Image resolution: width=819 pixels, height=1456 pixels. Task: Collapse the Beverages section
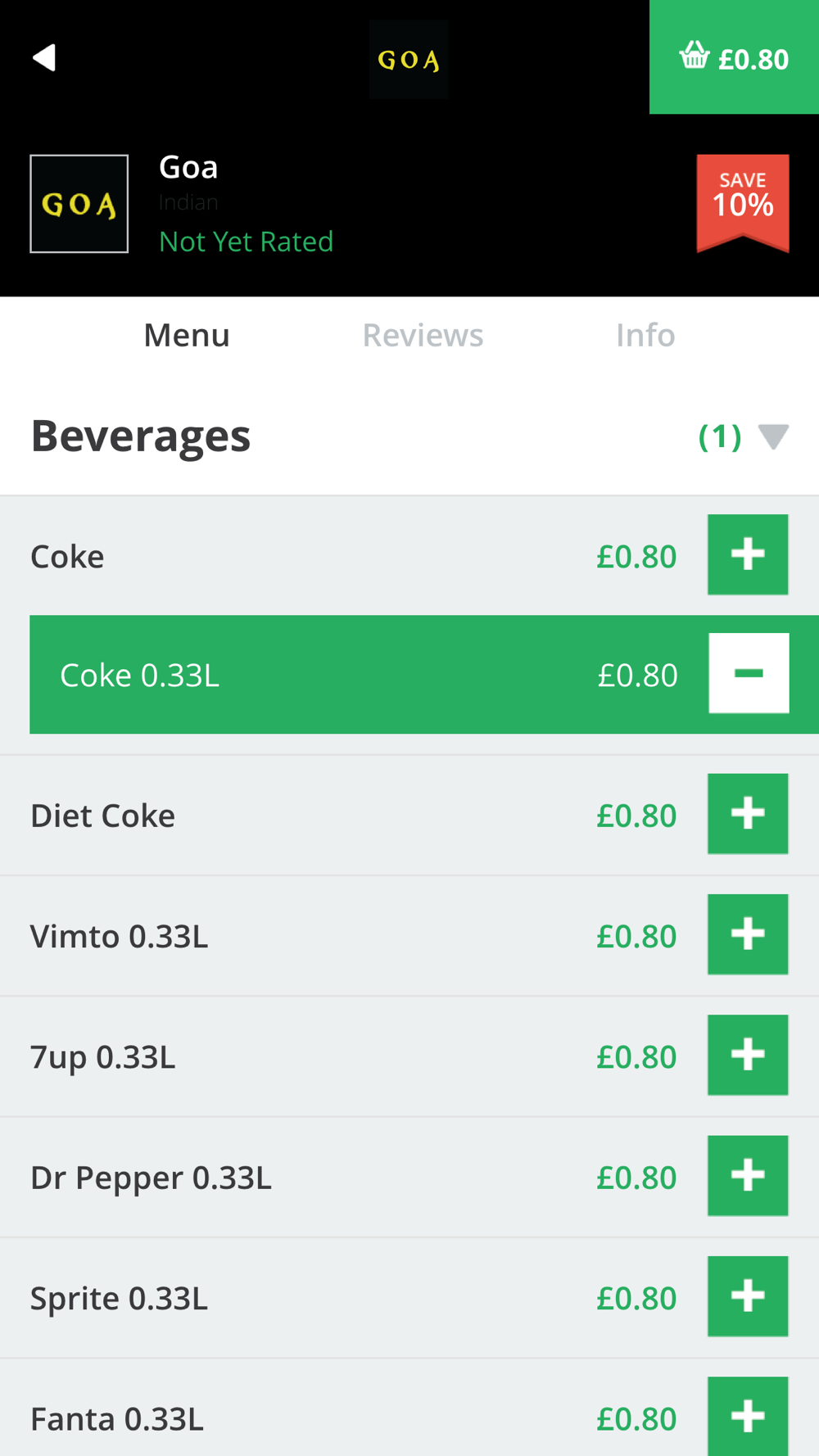(773, 436)
